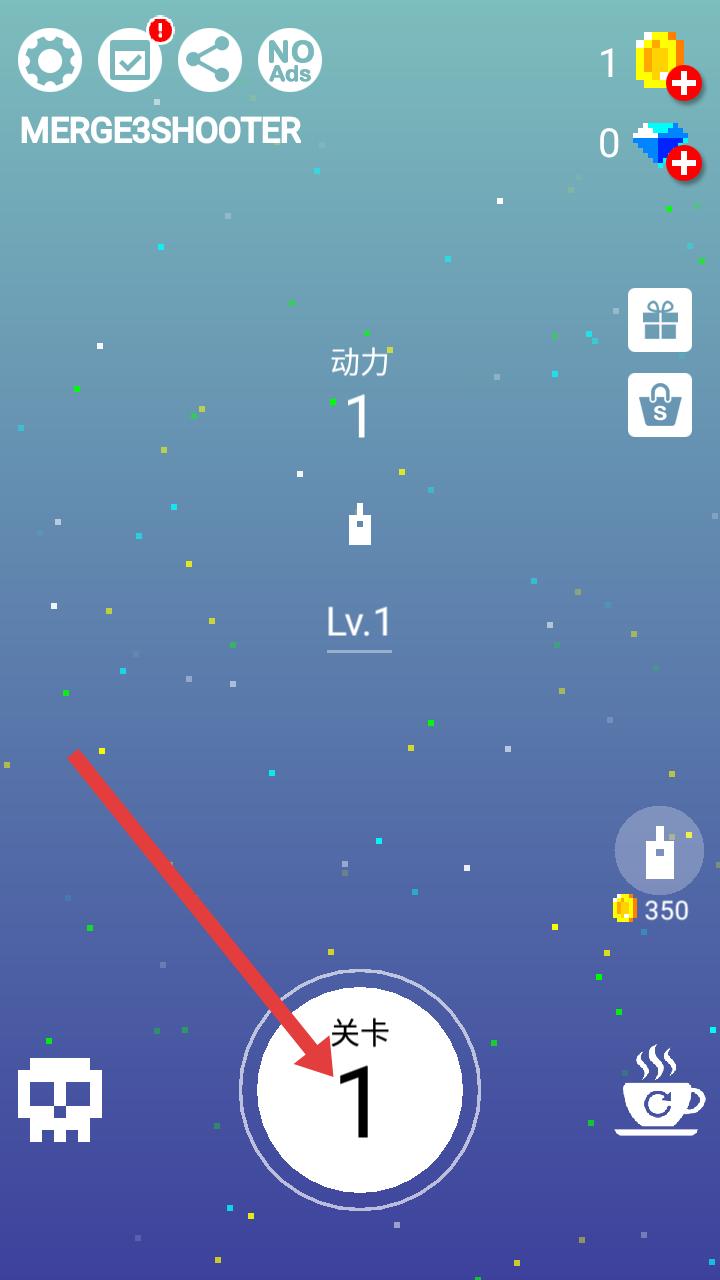Screen dimensions: 720x1280
Task: Tap the No Ads button
Action: (x=290, y=61)
